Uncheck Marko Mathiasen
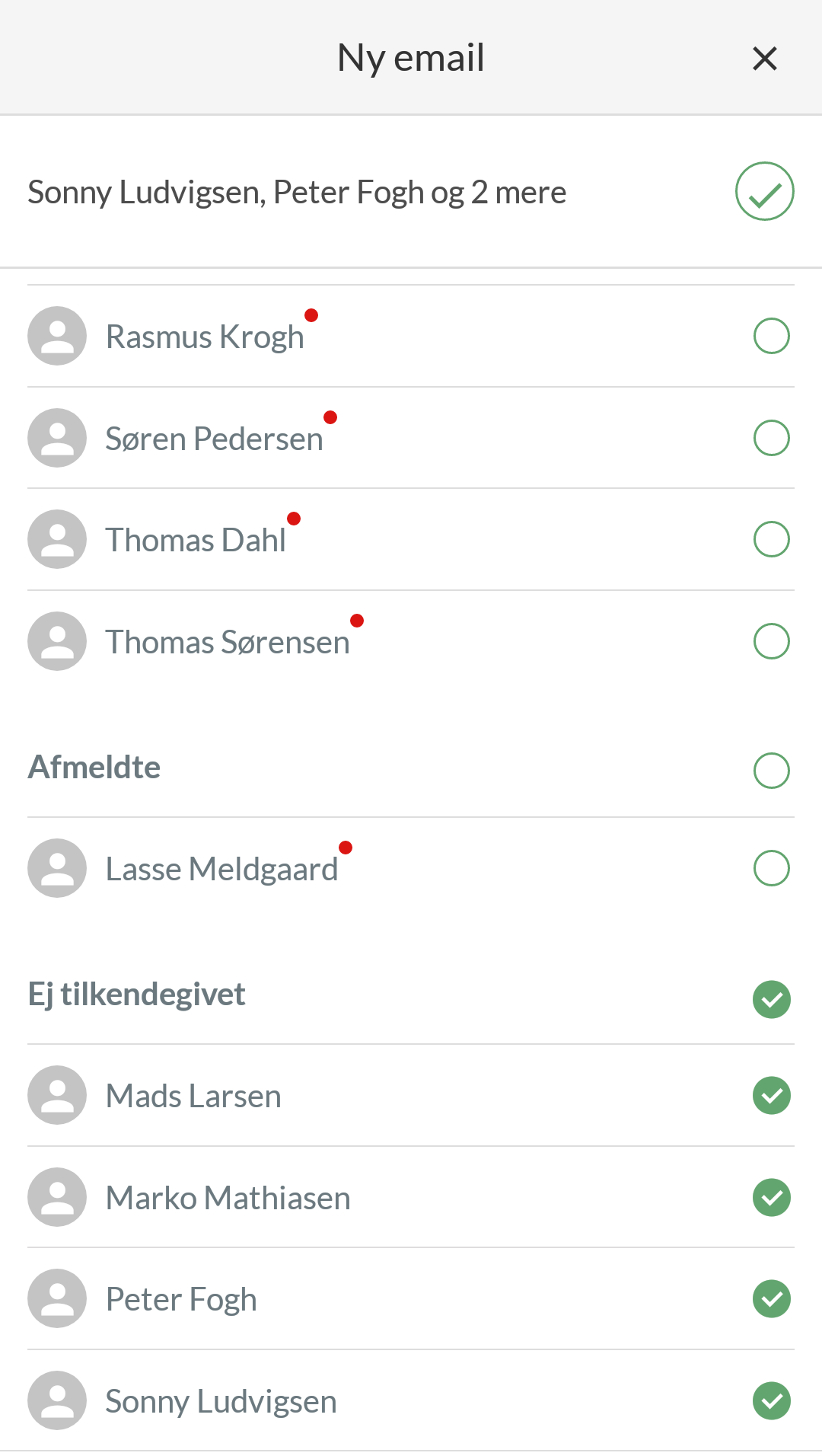 pyautogui.click(x=771, y=1198)
